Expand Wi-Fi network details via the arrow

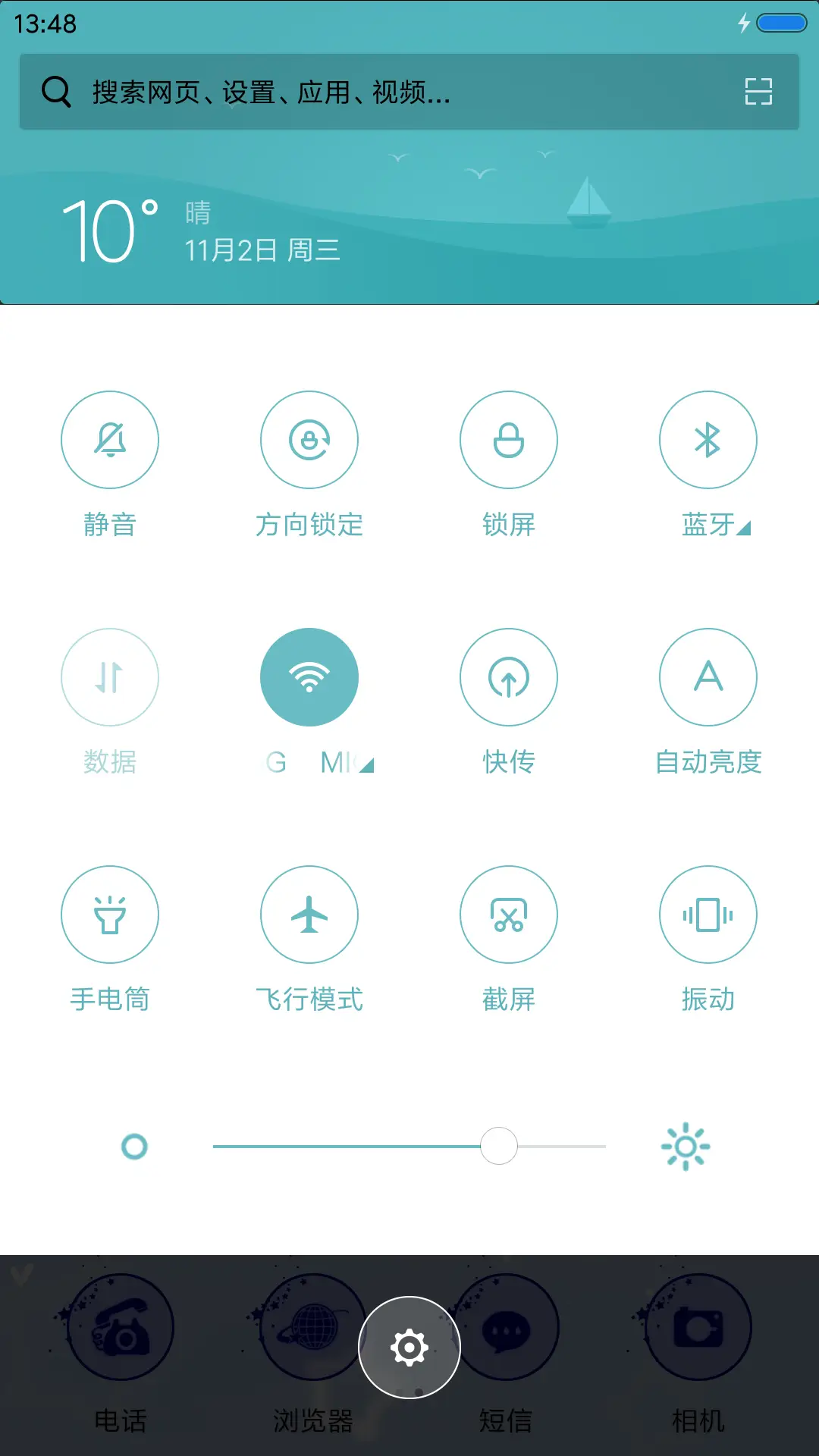(x=366, y=764)
